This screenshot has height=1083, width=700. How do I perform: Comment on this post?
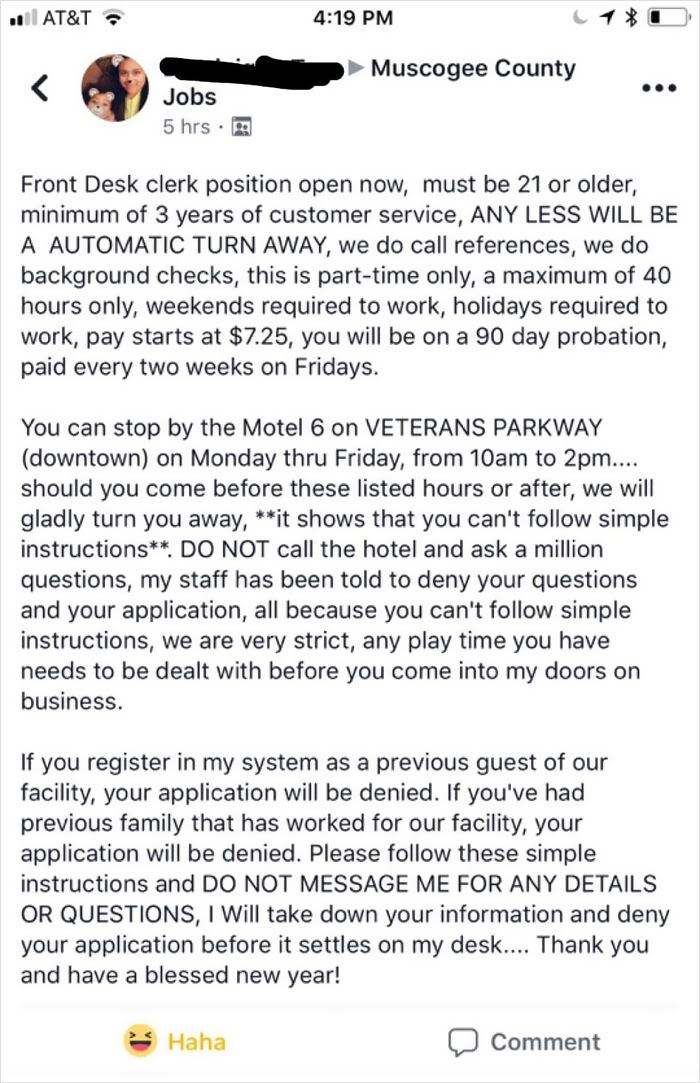point(524,1042)
